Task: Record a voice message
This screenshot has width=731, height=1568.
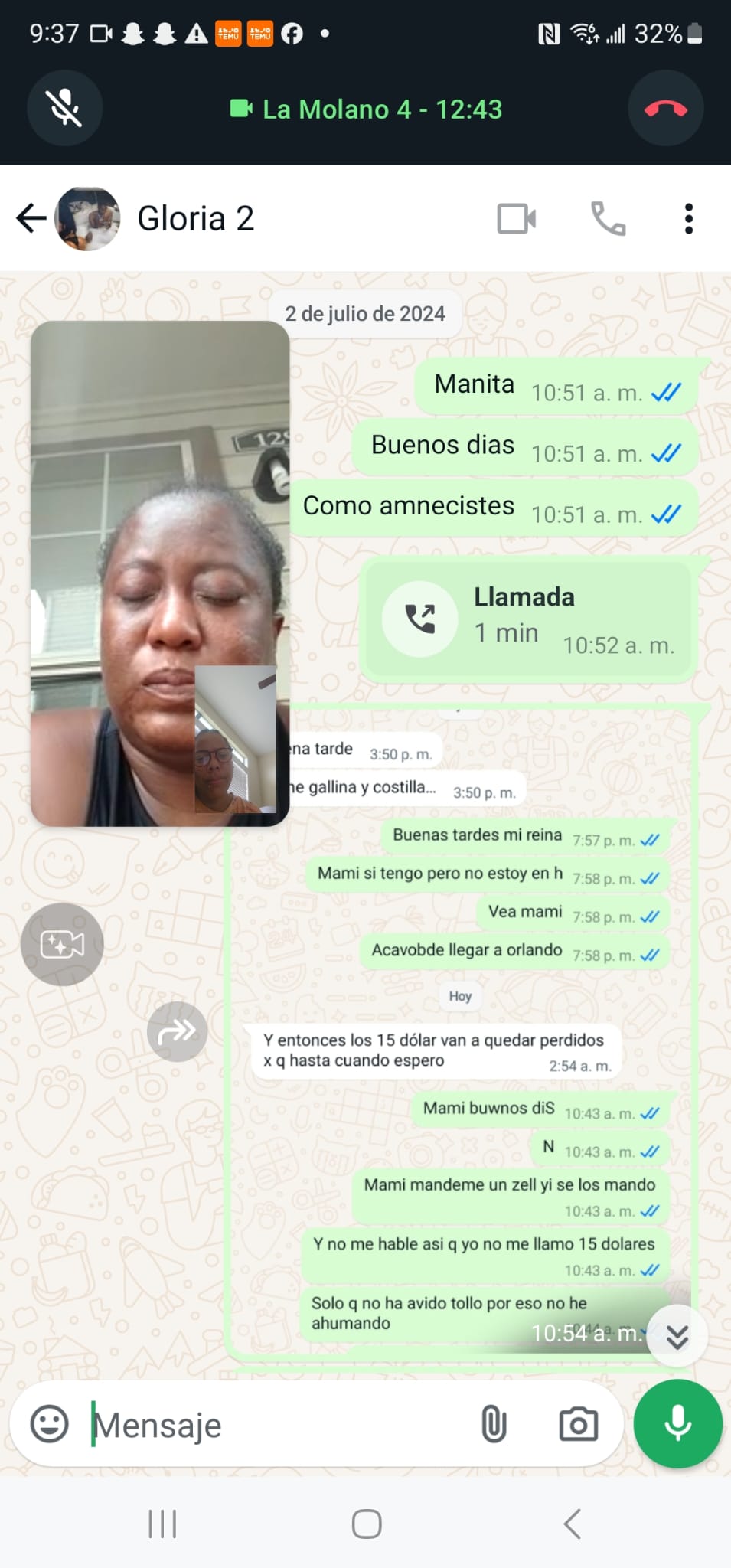Action: (677, 1424)
